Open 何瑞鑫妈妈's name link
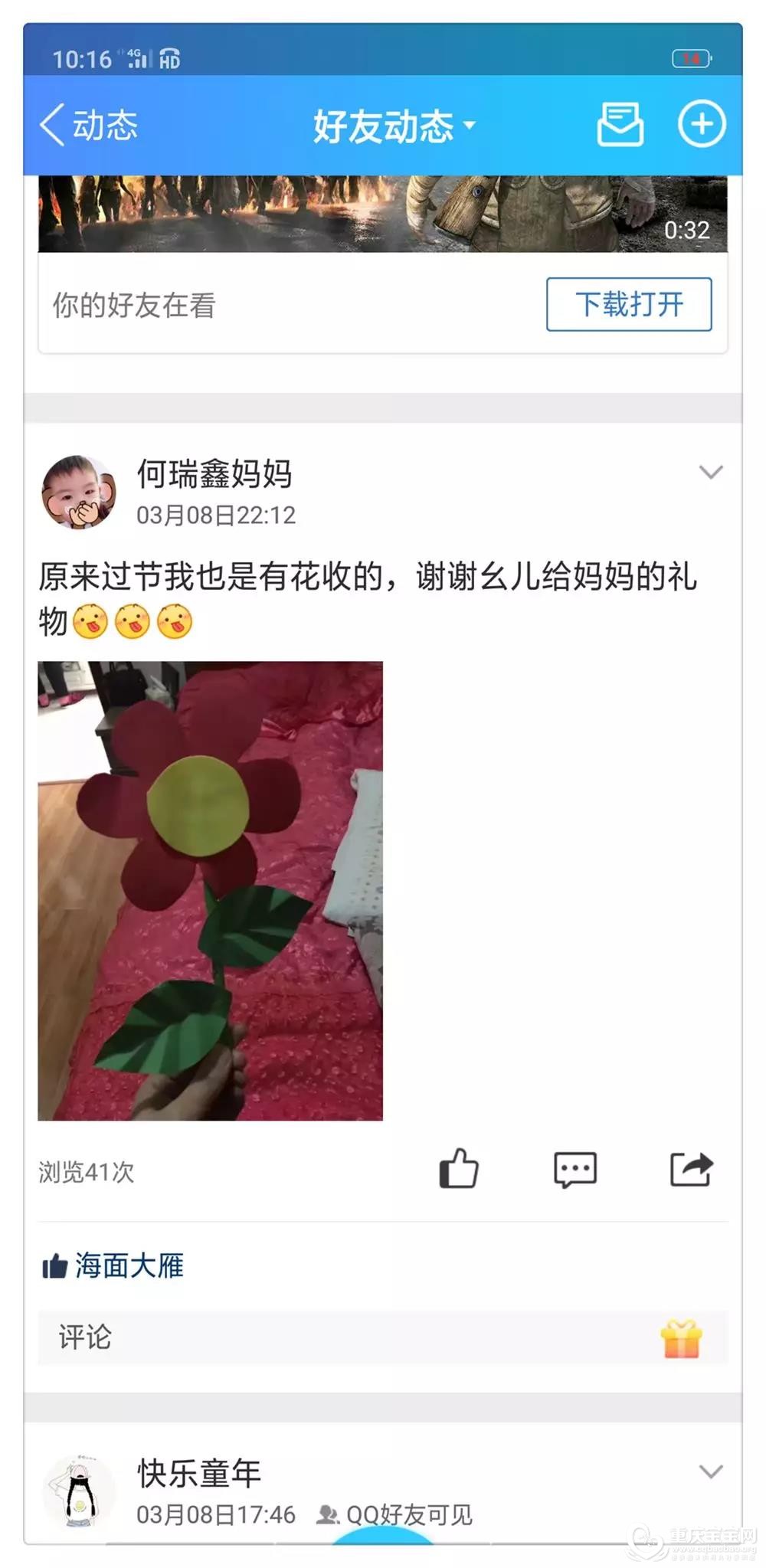Image resolution: width=766 pixels, height=1568 pixels. (x=214, y=474)
